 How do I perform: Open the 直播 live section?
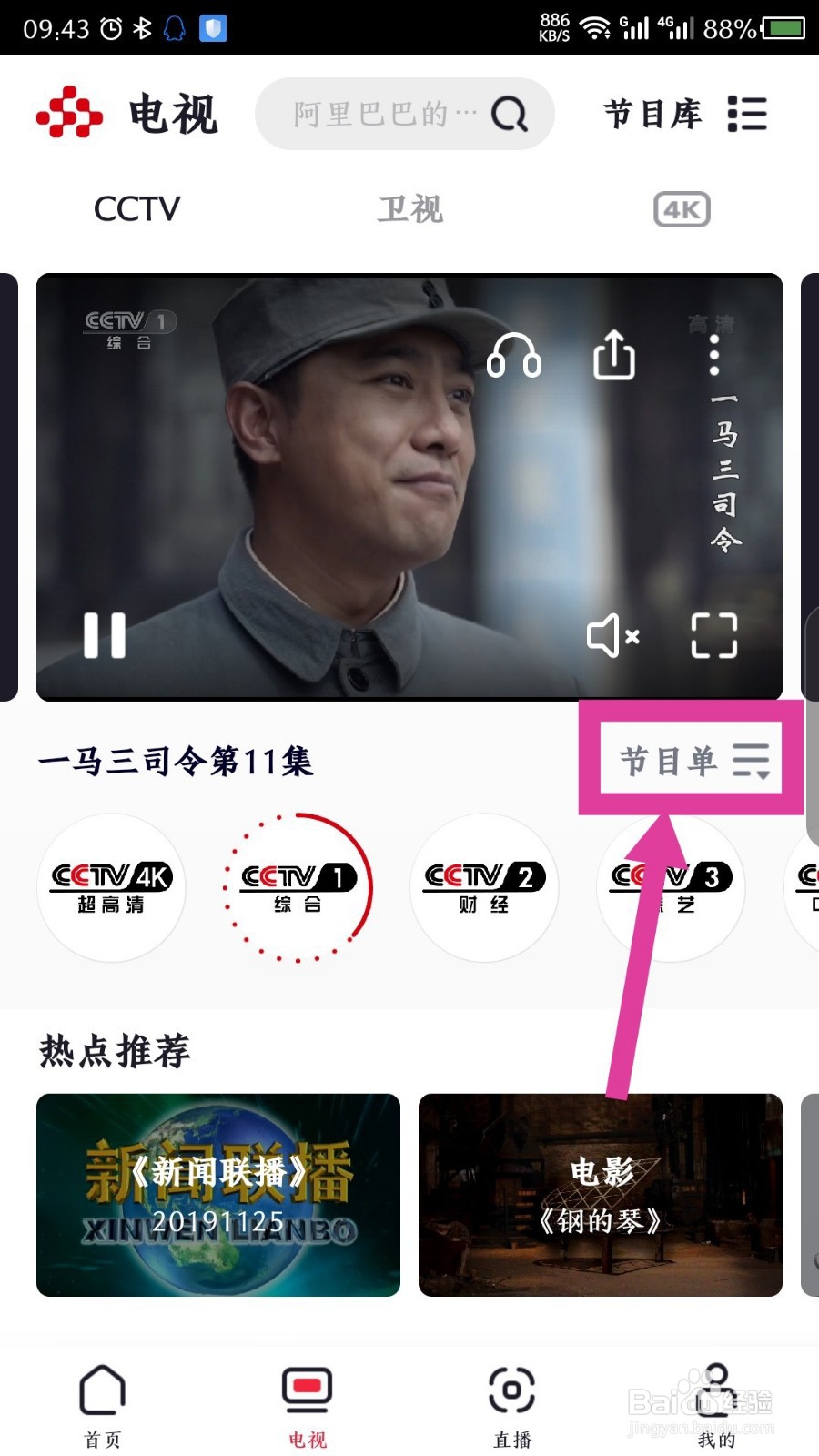pos(512,1401)
